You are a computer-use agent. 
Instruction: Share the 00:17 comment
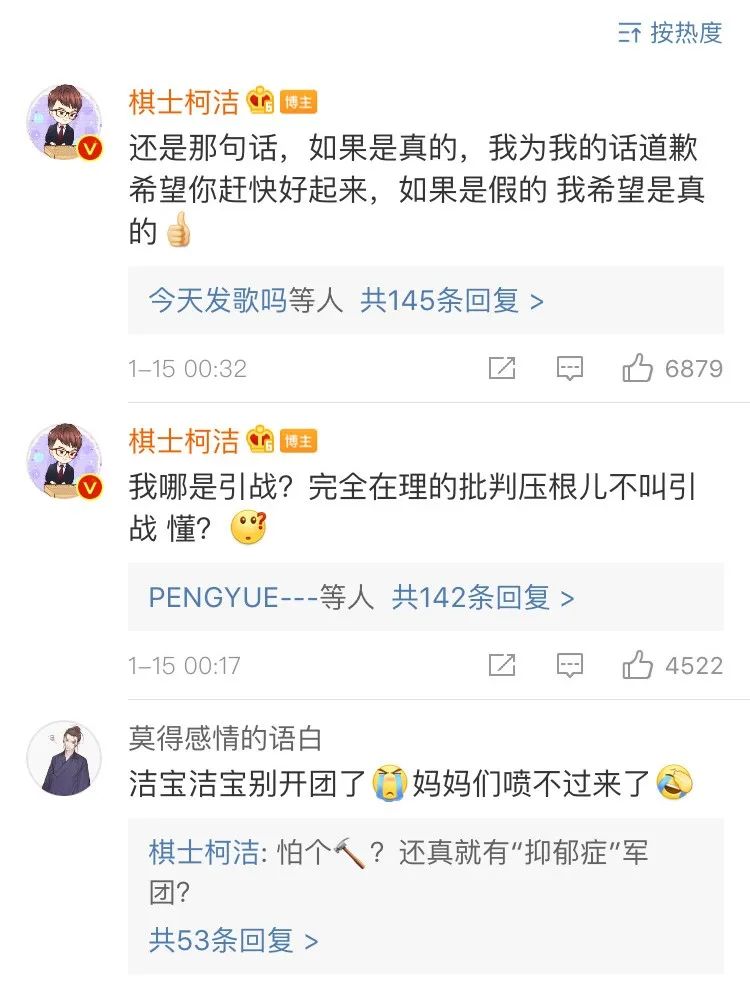tap(502, 665)
